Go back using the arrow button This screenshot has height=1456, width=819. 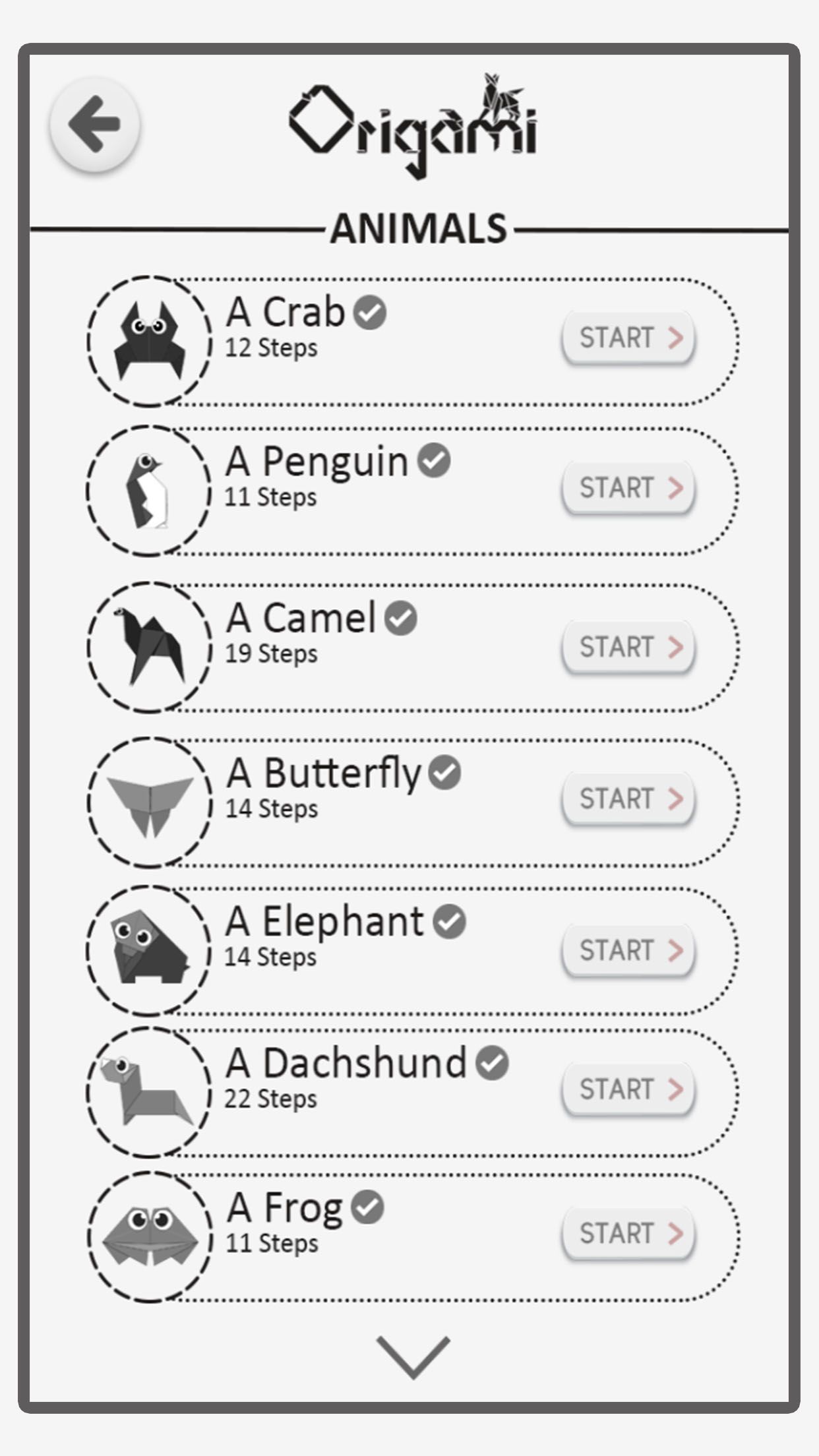click(95, 125)
